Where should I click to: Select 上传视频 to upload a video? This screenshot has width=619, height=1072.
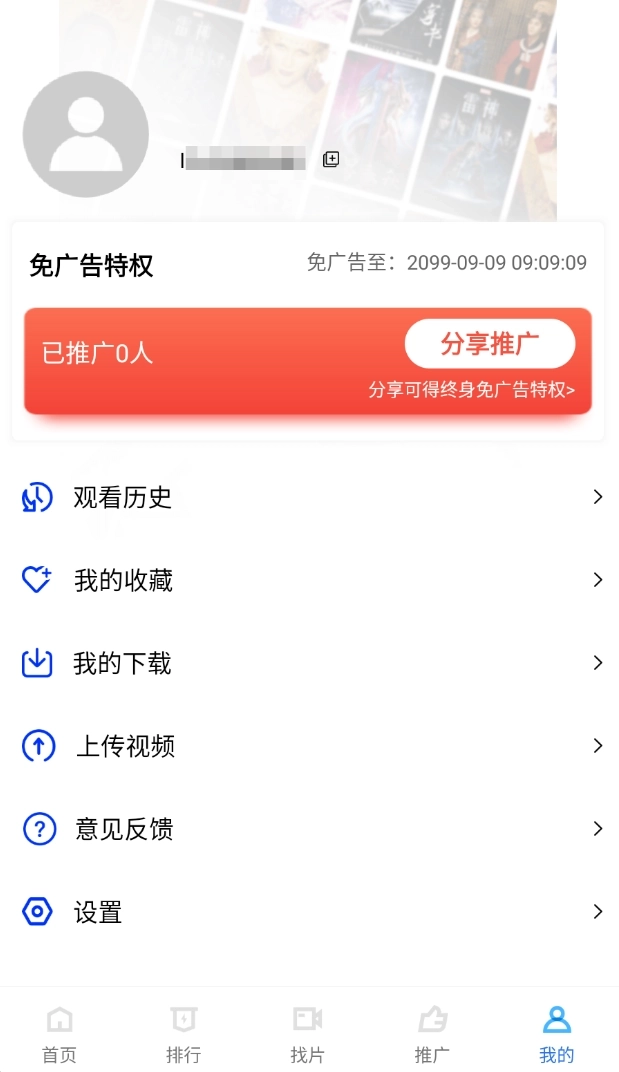coord(310,746)
